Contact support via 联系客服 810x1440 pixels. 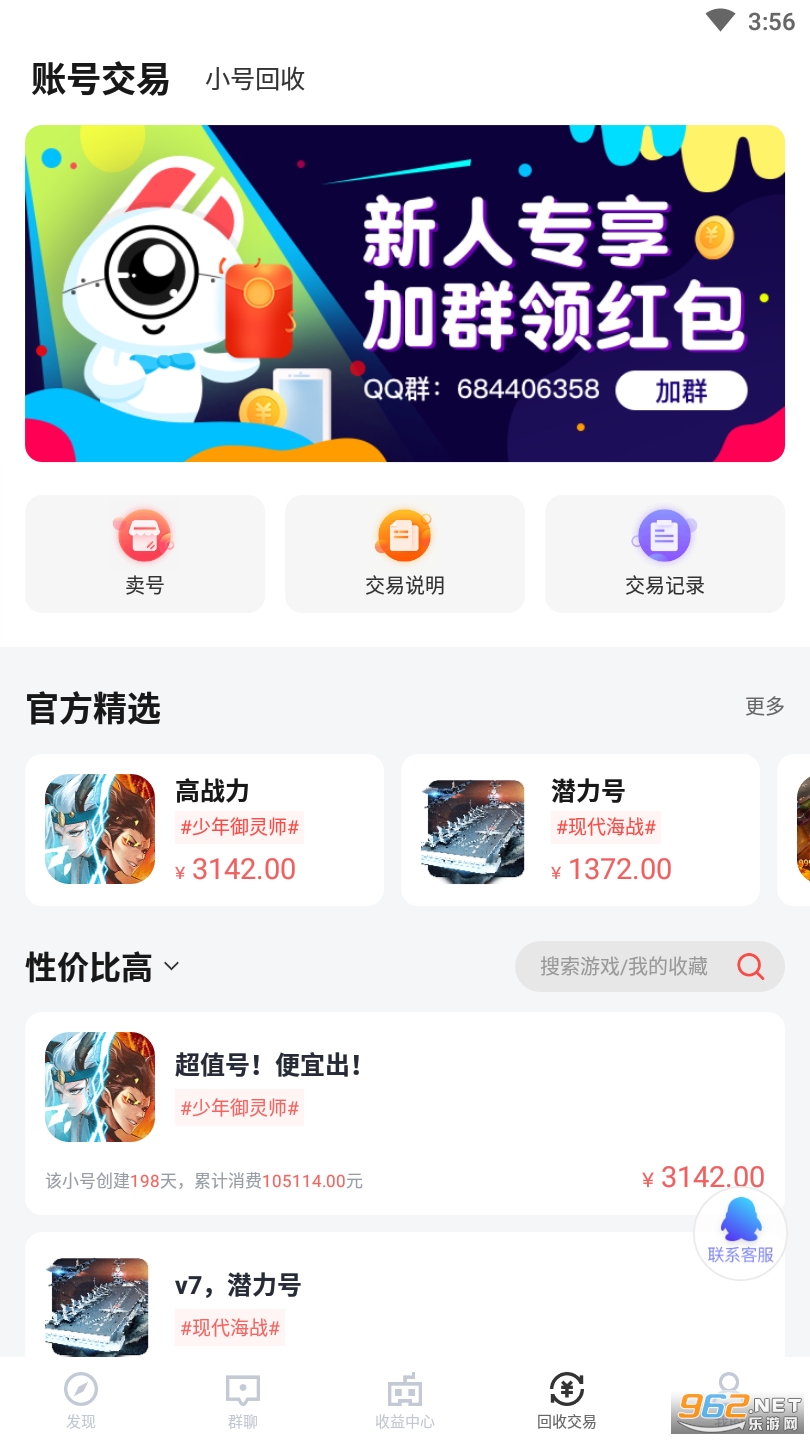(740, 1230)
